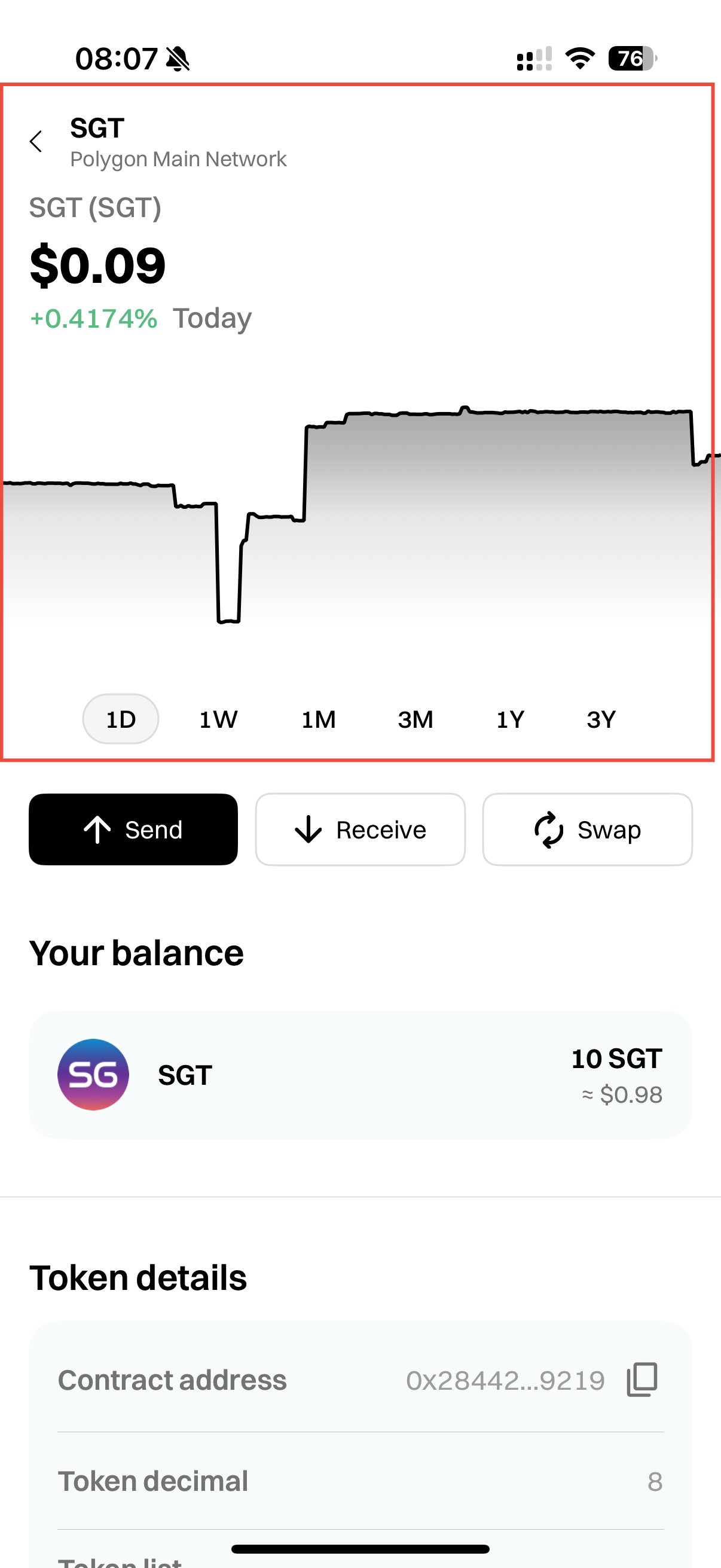The width and height of the screenshot is (721, 1568).
Task: Copy the contract address
Action: click(x=643, y=1380)
